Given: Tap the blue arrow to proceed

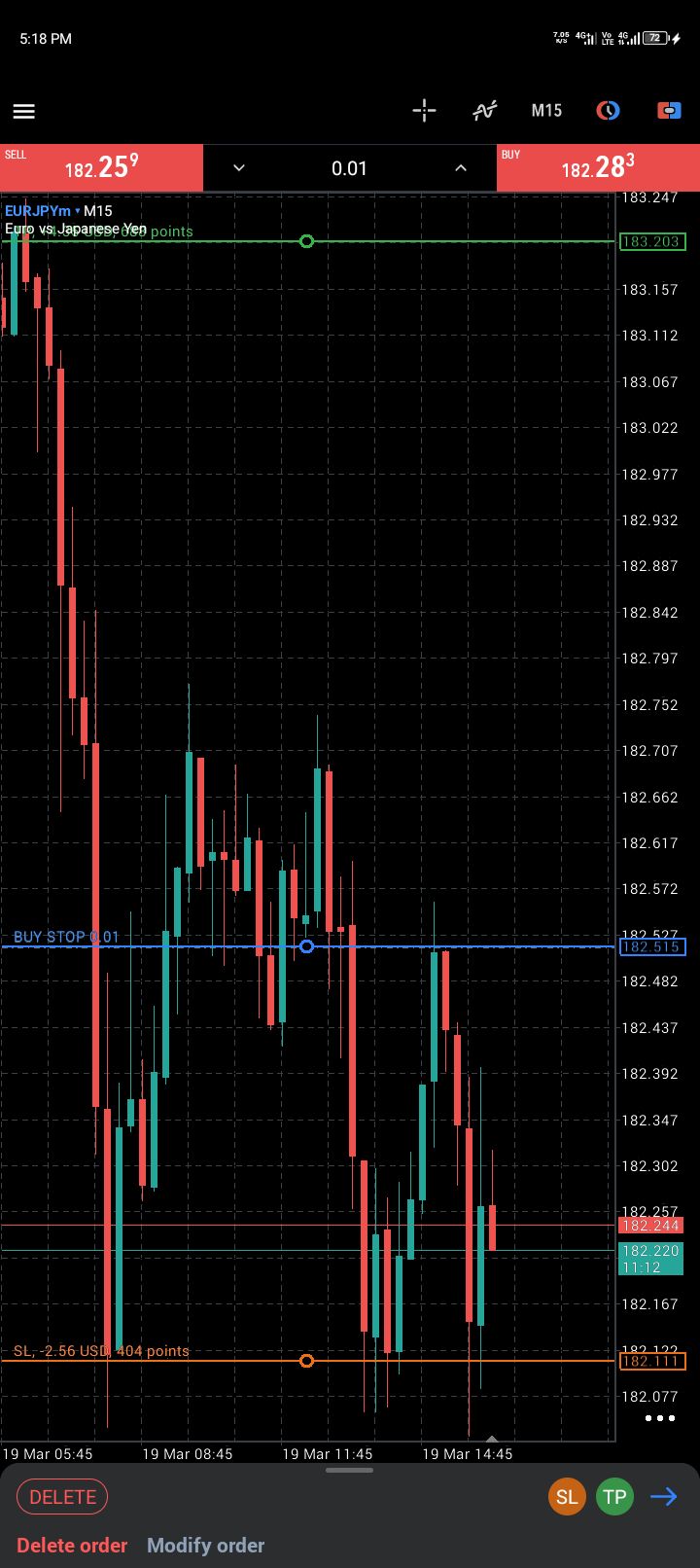Looking at the screenshot, I should point(664,1497).
